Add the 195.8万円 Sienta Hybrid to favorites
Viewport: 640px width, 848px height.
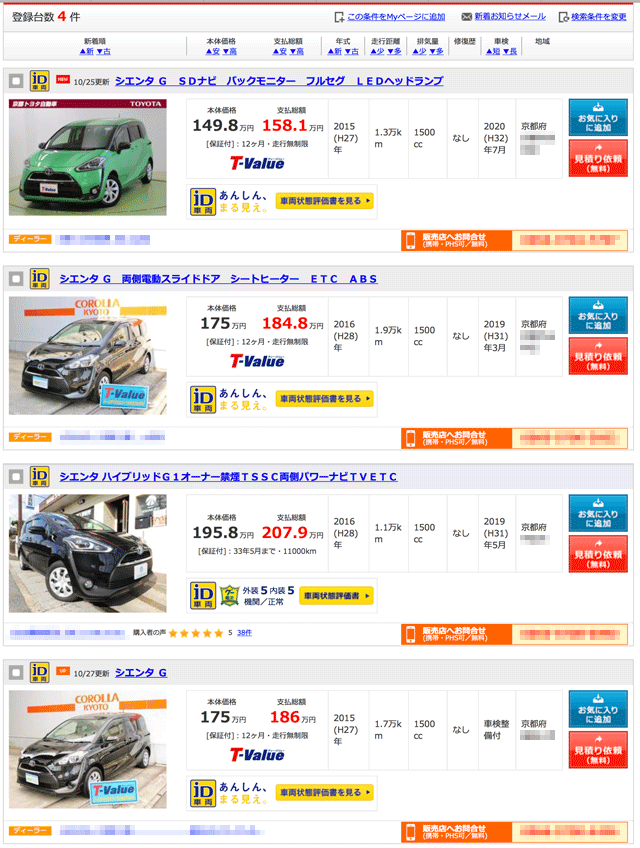598,513
